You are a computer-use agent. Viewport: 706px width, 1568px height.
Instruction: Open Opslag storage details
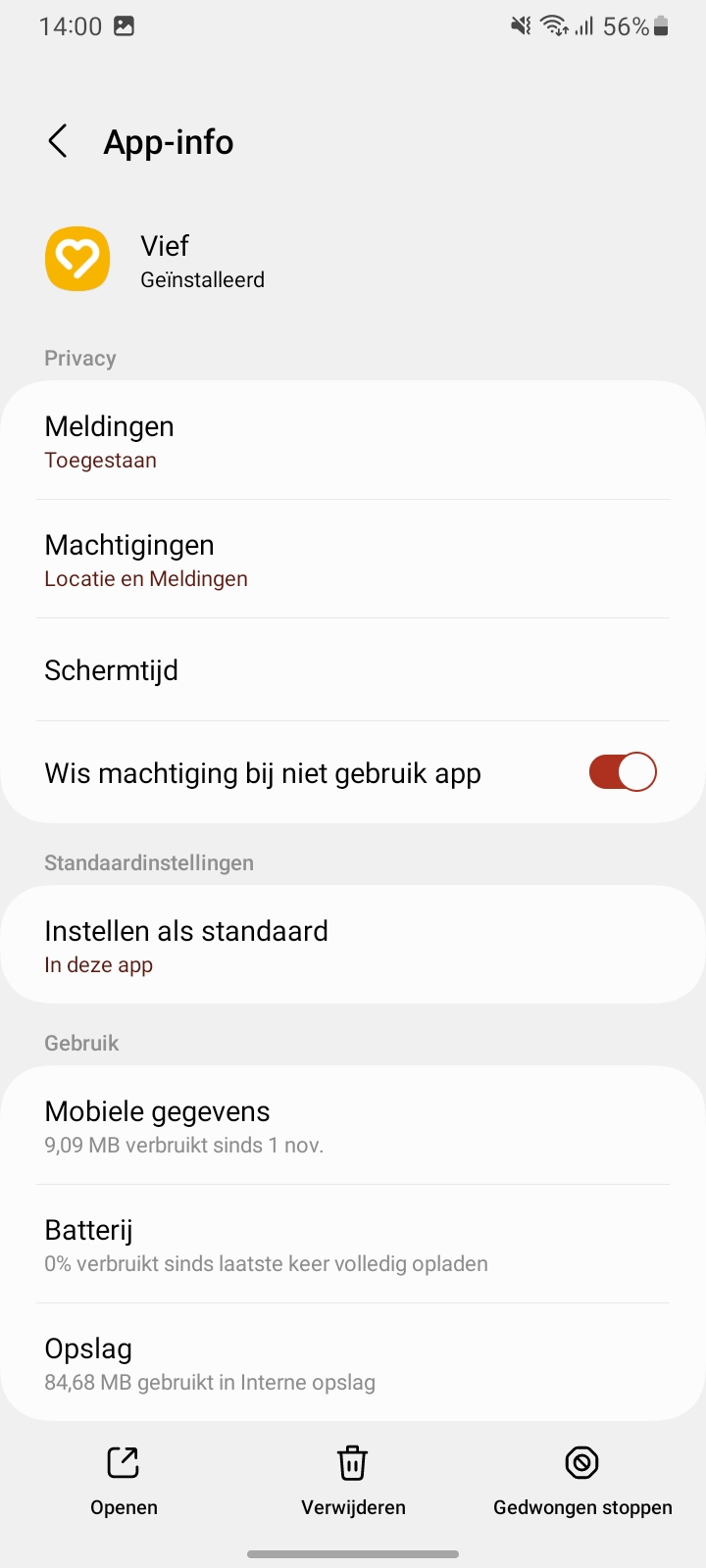(x=353, y=1362)
